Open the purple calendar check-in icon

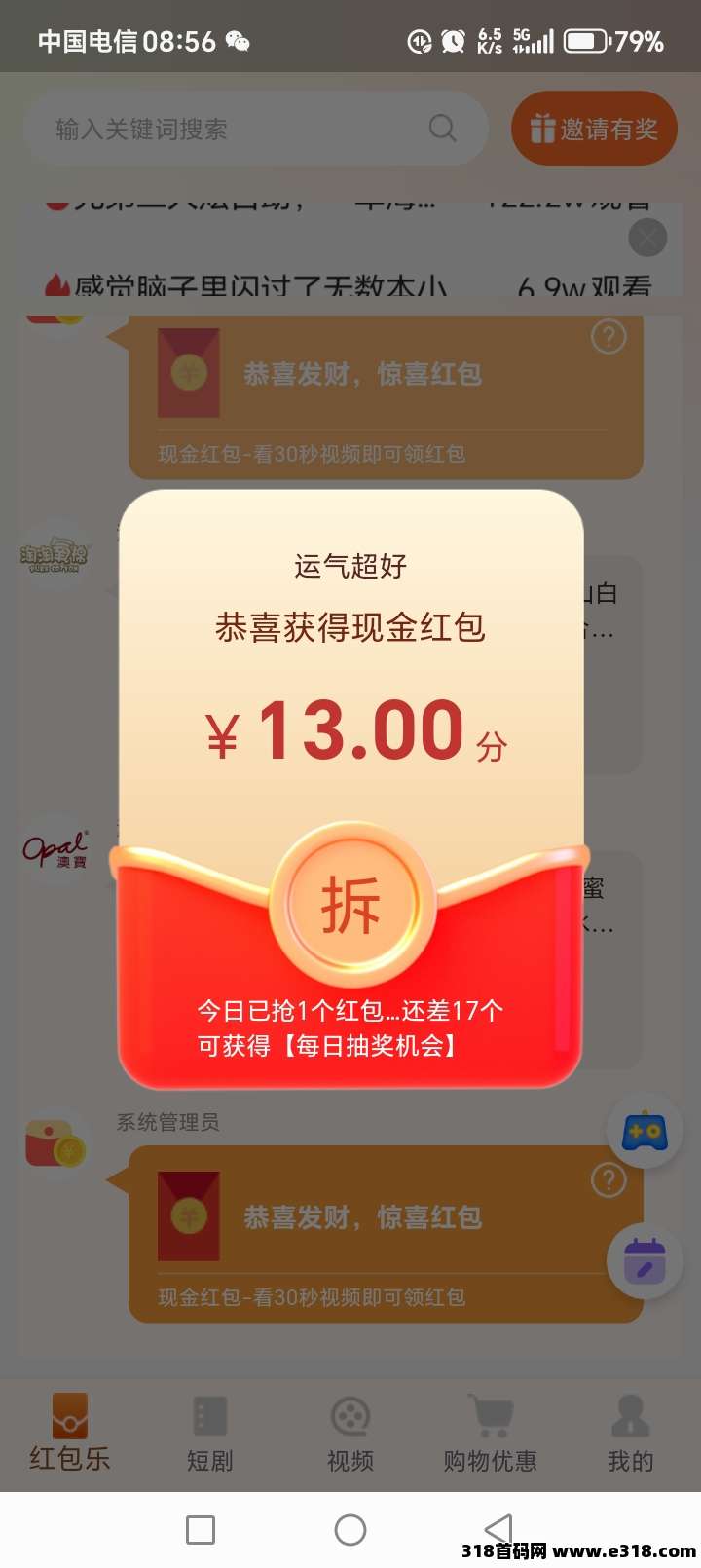pyautogui.click(x=645, y=1260)
